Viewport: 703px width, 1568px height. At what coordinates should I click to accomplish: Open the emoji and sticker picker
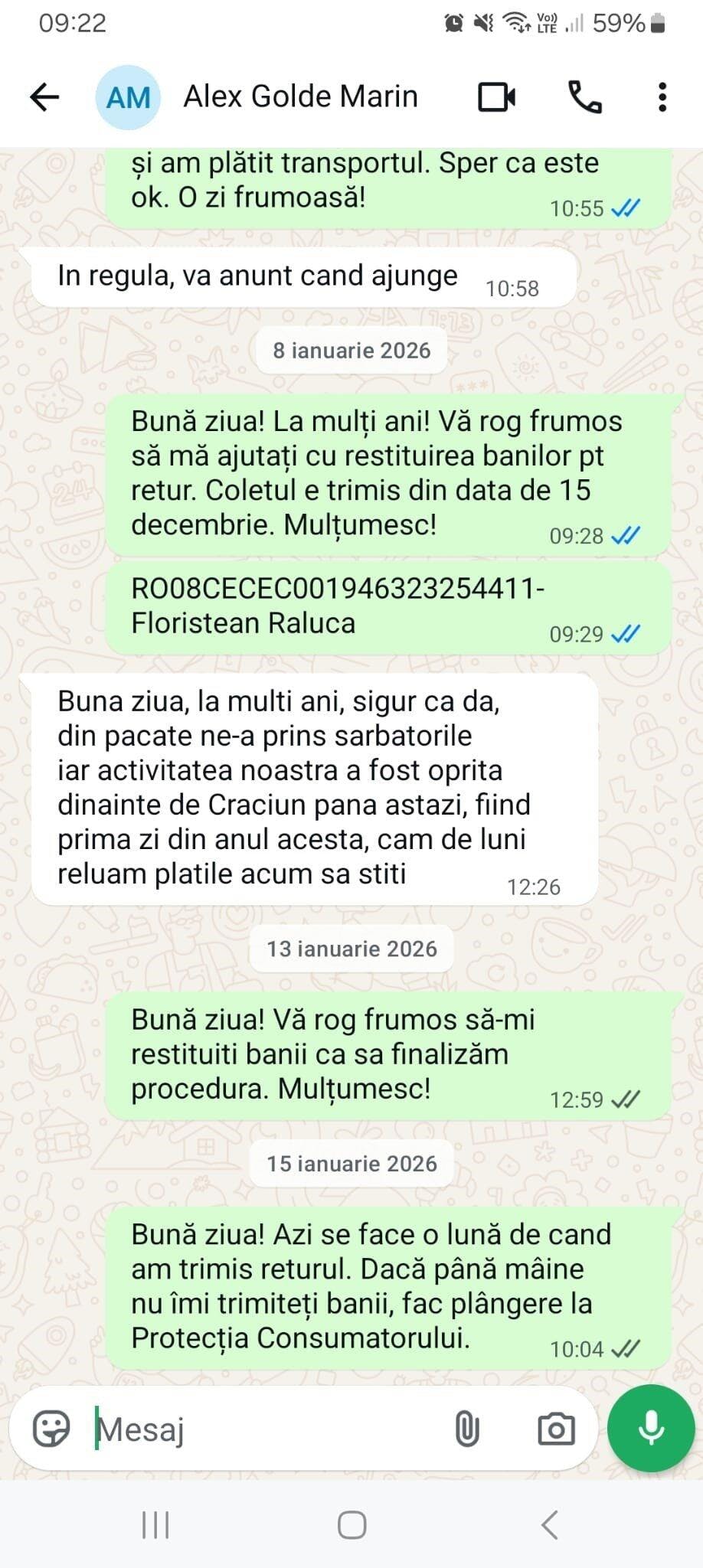click(51, 1429)
